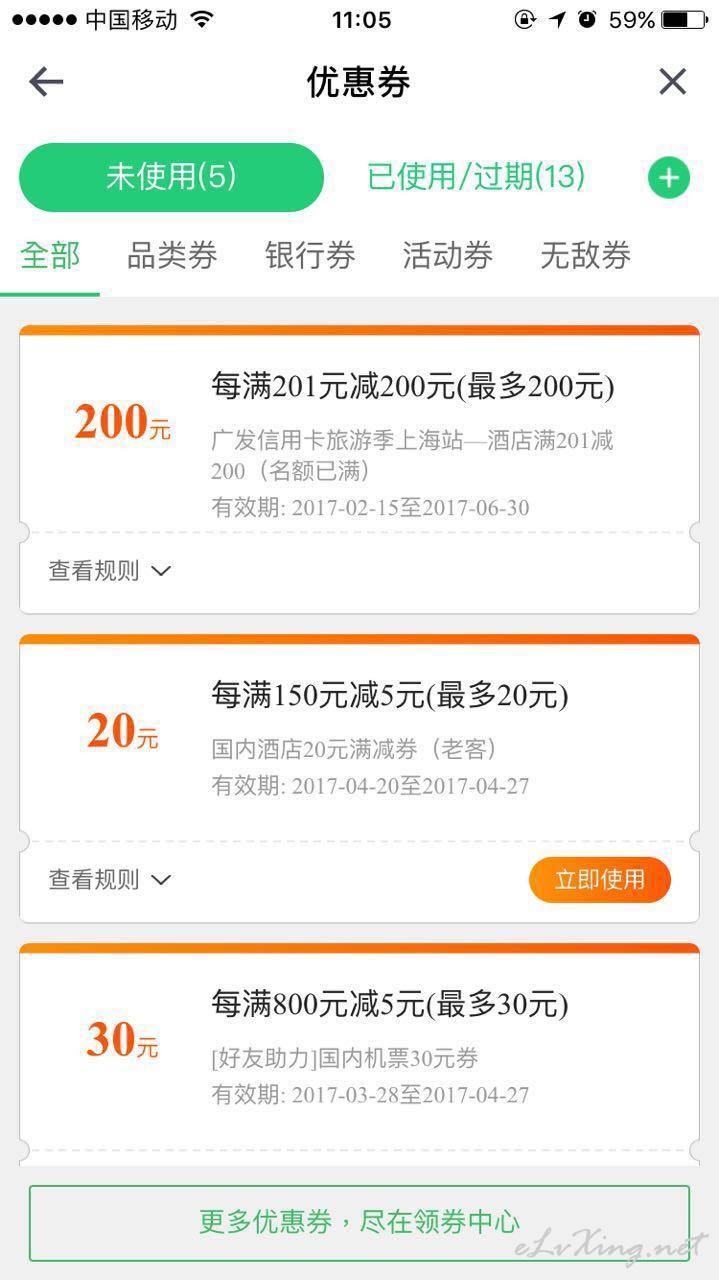Select the 全部 tab
The width and height of the screenshot is (719, 1280).
50,256
